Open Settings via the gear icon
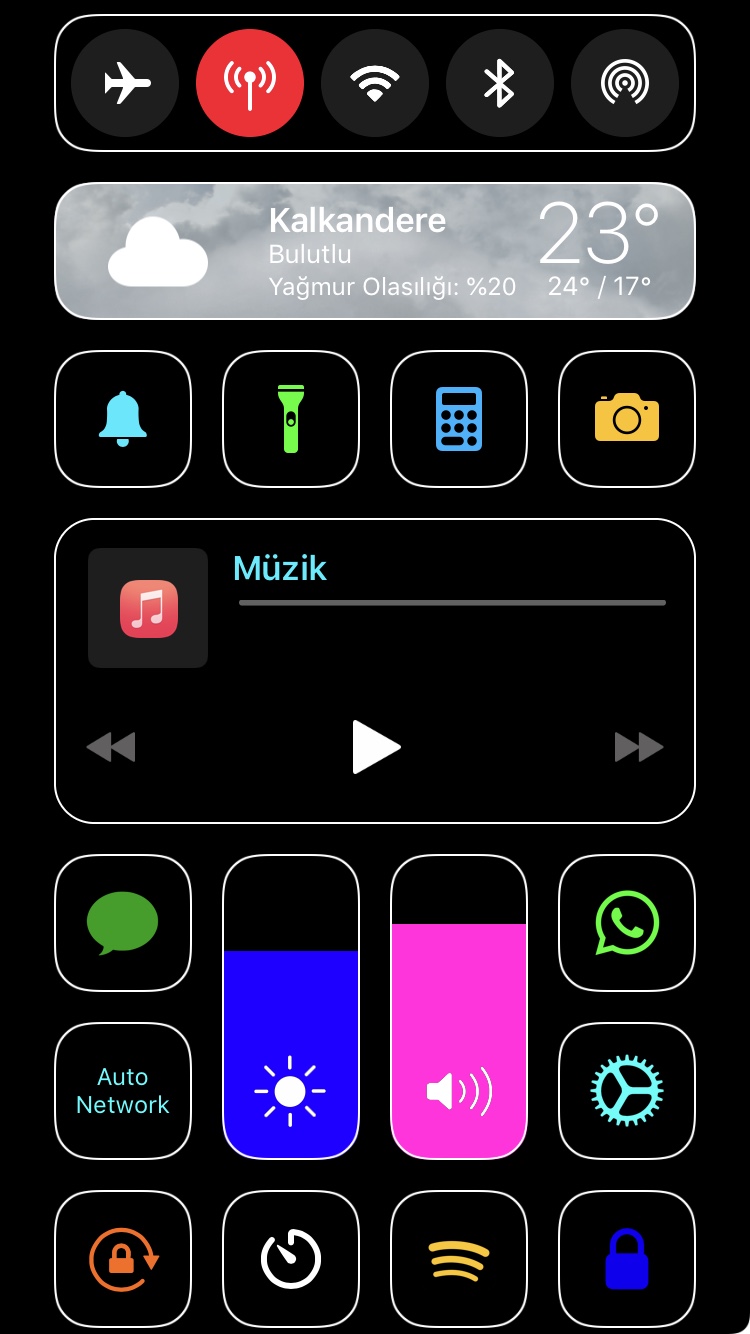This screenshot has height=1334, width=750. pyautogui.click(x=627, y=1091)
